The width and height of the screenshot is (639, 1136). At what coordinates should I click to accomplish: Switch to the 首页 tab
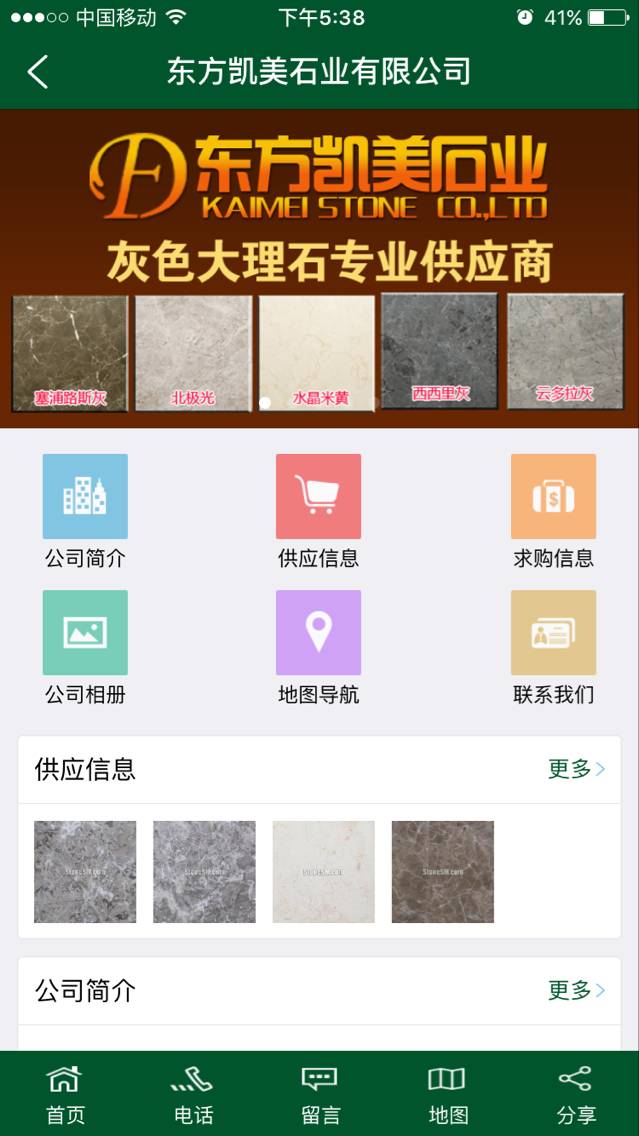tap(65, 1094)
